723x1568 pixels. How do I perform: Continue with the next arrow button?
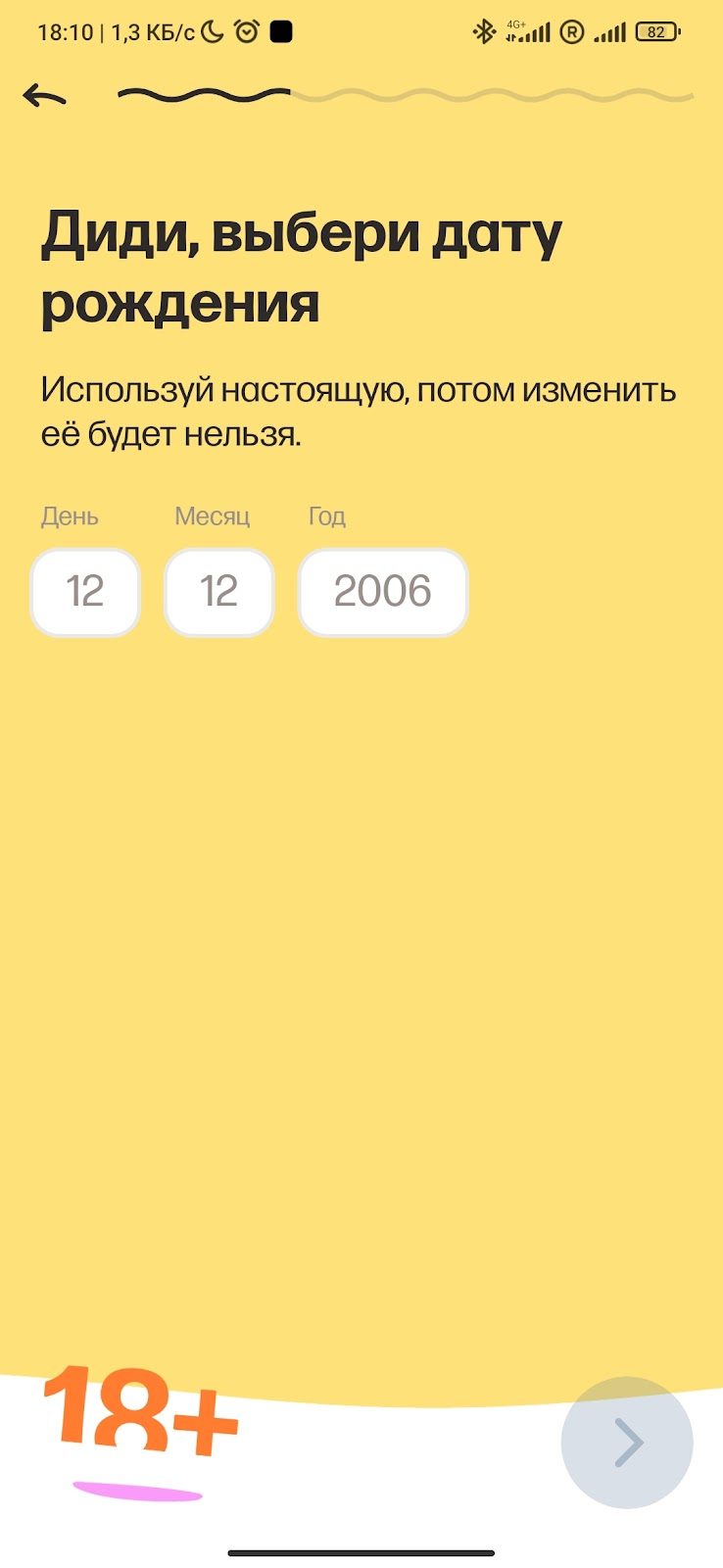tap(627, 1442)
